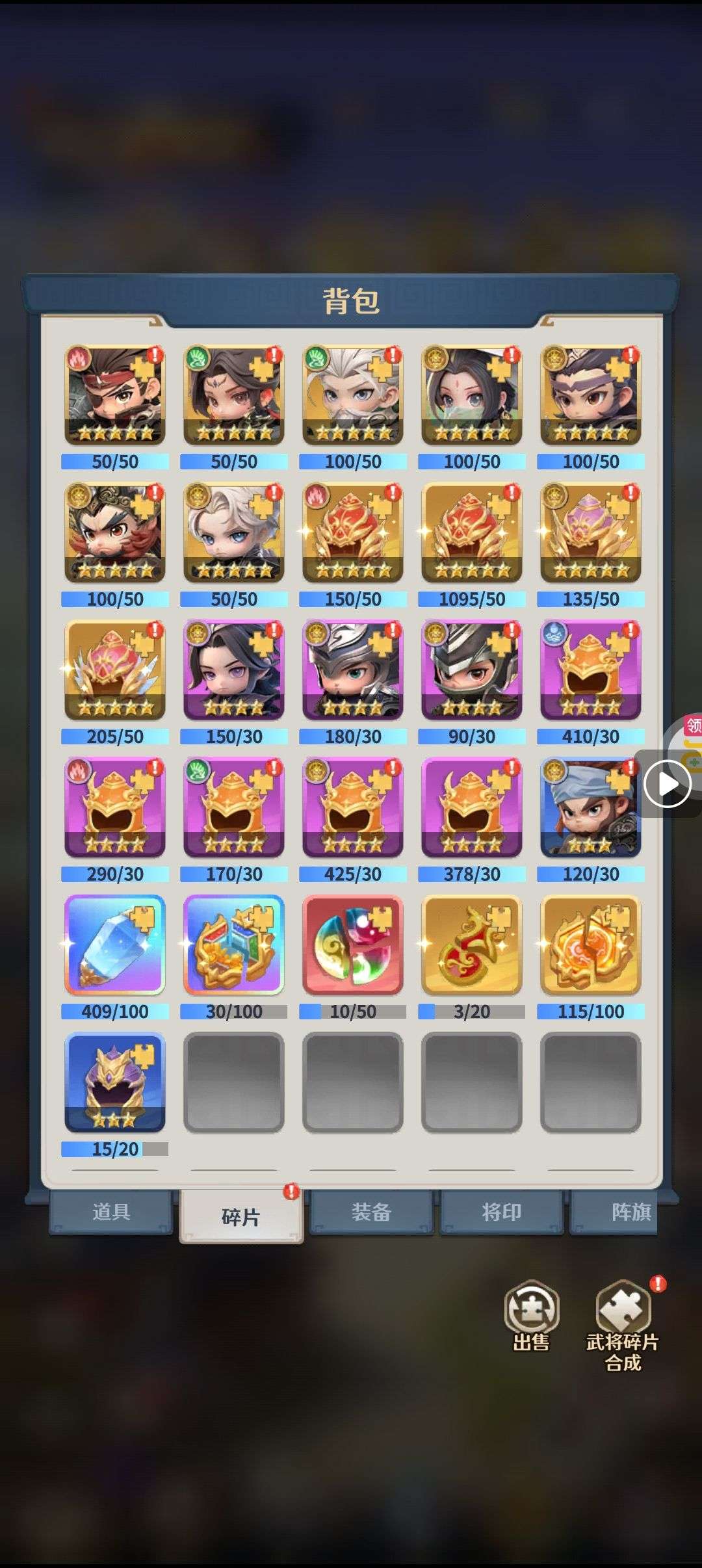Tap the 出售 sell button
This screenshot has width=702, height=1568.
pos(531,1317)
